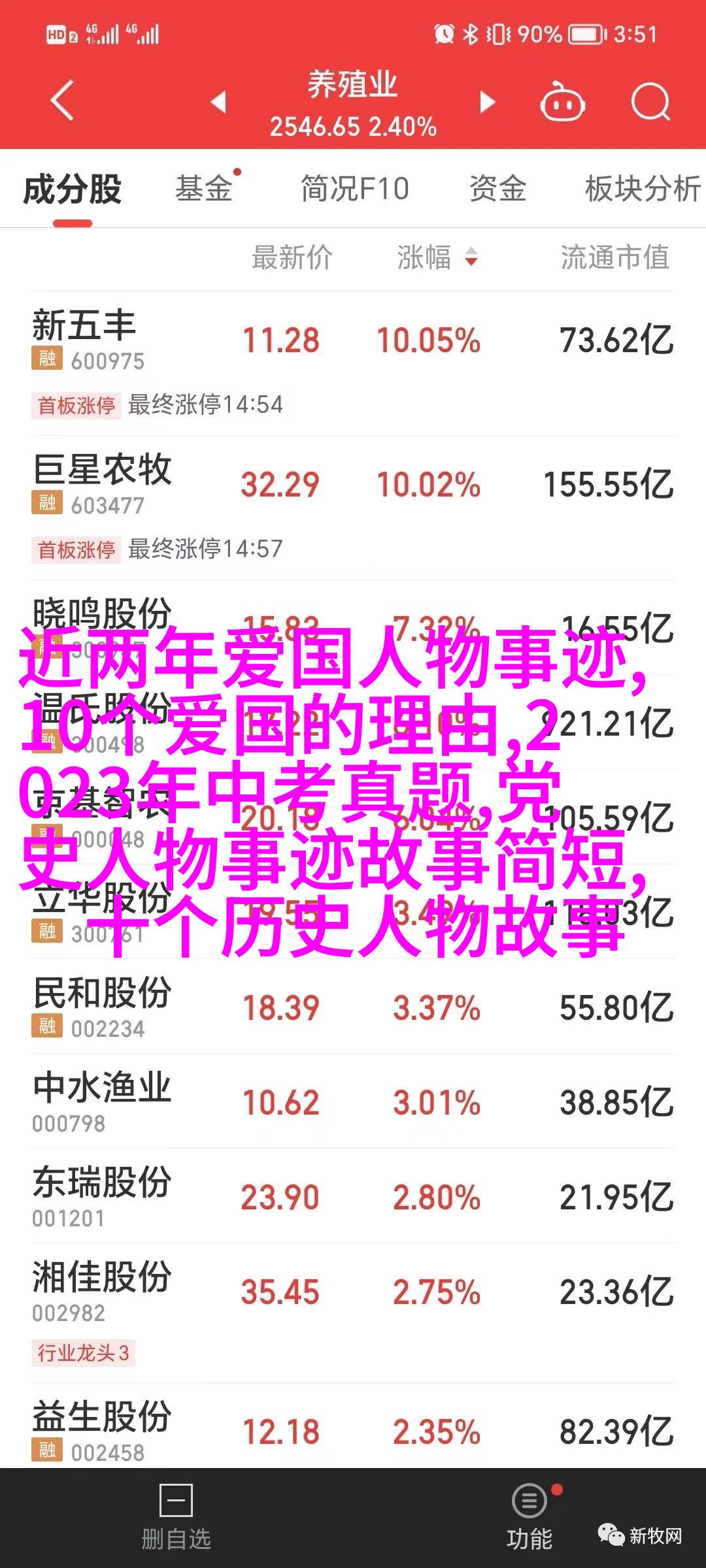The image size is (706, 1568).
Task: Open the robot assistant icon
Action: click(x=562, y=101)
